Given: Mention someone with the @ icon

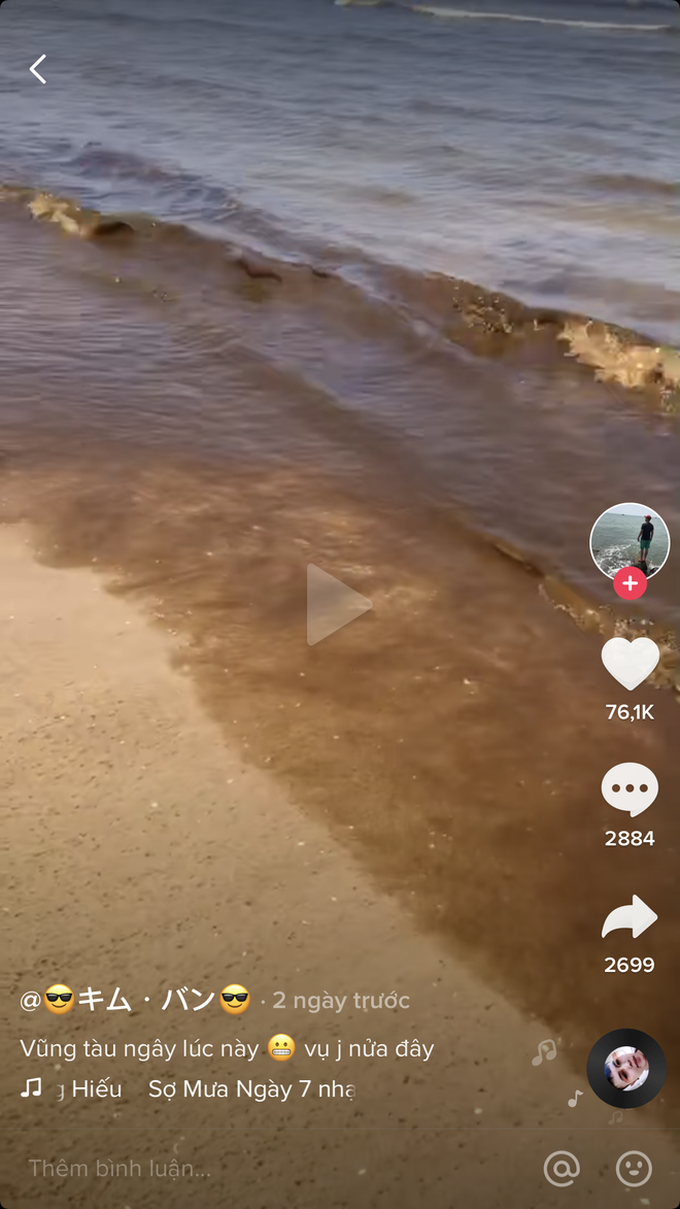Looking at the screenshot, I should [x=562, y=1168].
